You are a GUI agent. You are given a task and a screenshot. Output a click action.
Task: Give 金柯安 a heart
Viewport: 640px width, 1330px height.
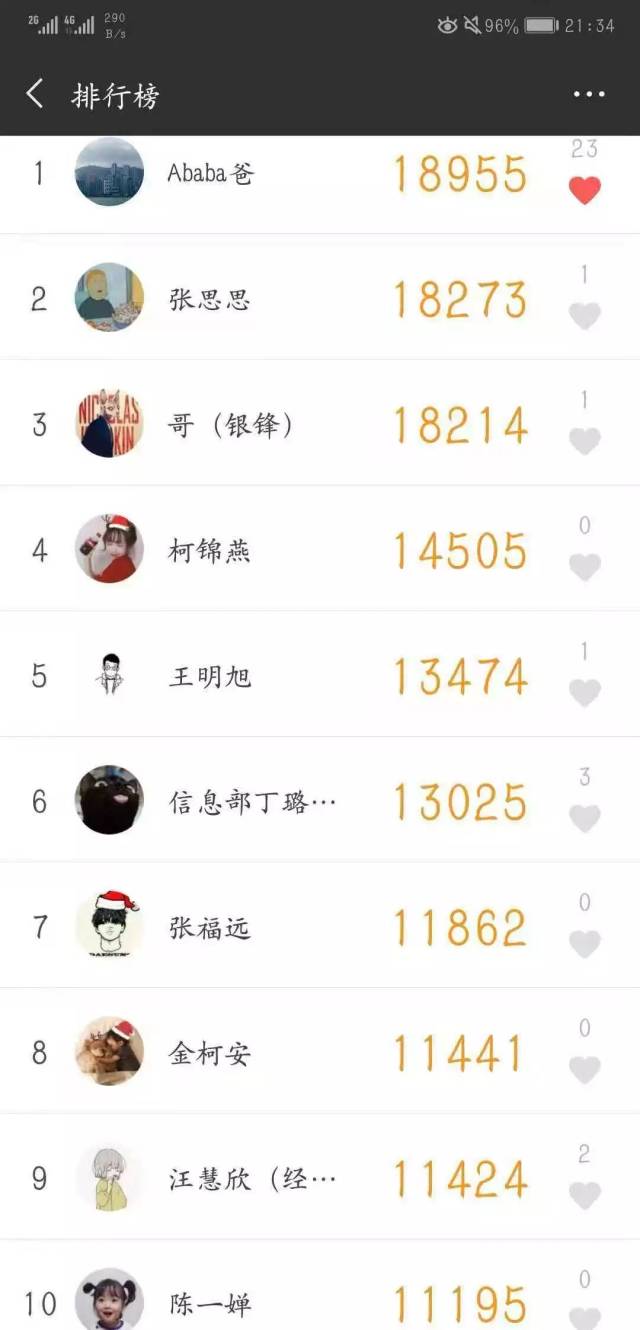click(585, 1070)
